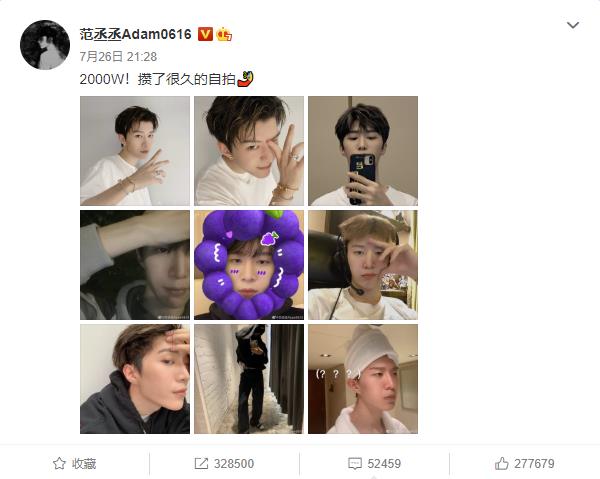View the mirror selfie with phone
The image size is (600, 479).
click(x=363, y=151)
